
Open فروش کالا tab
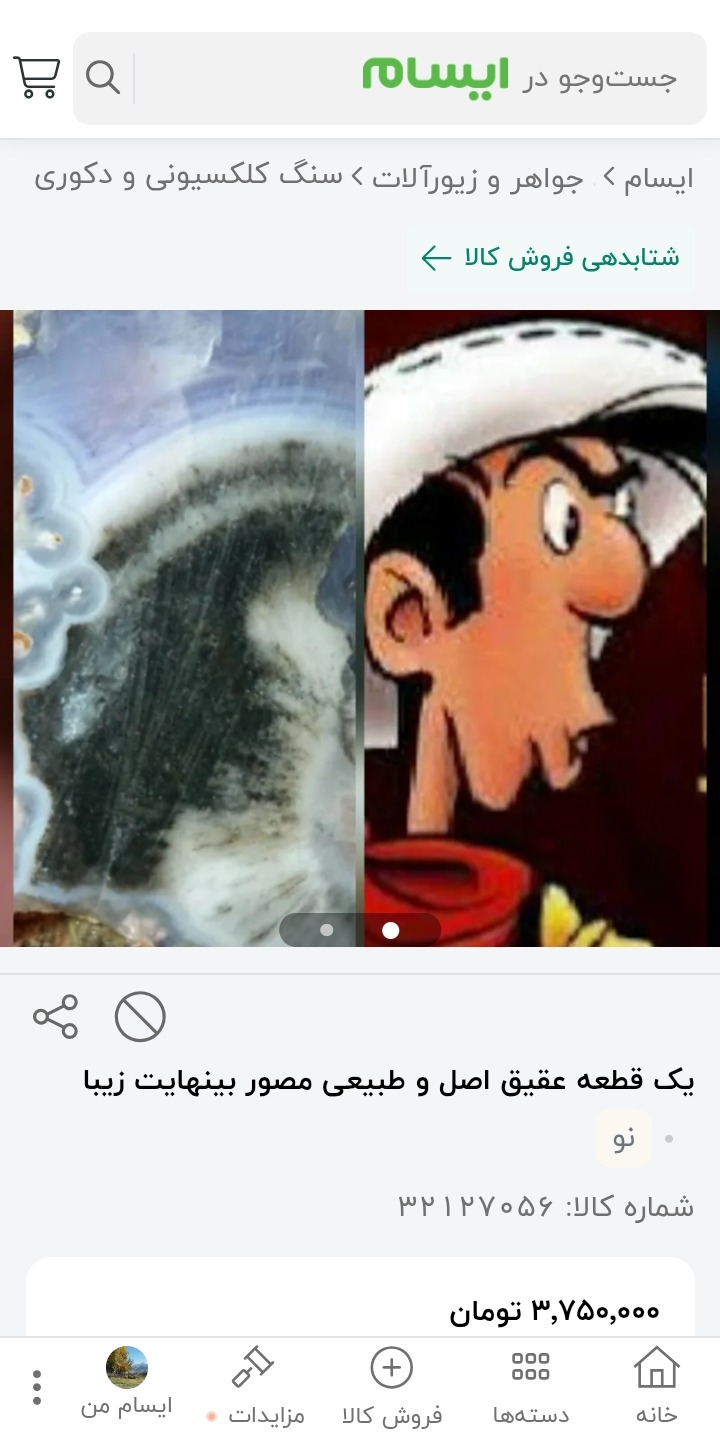click(391, 1385)
